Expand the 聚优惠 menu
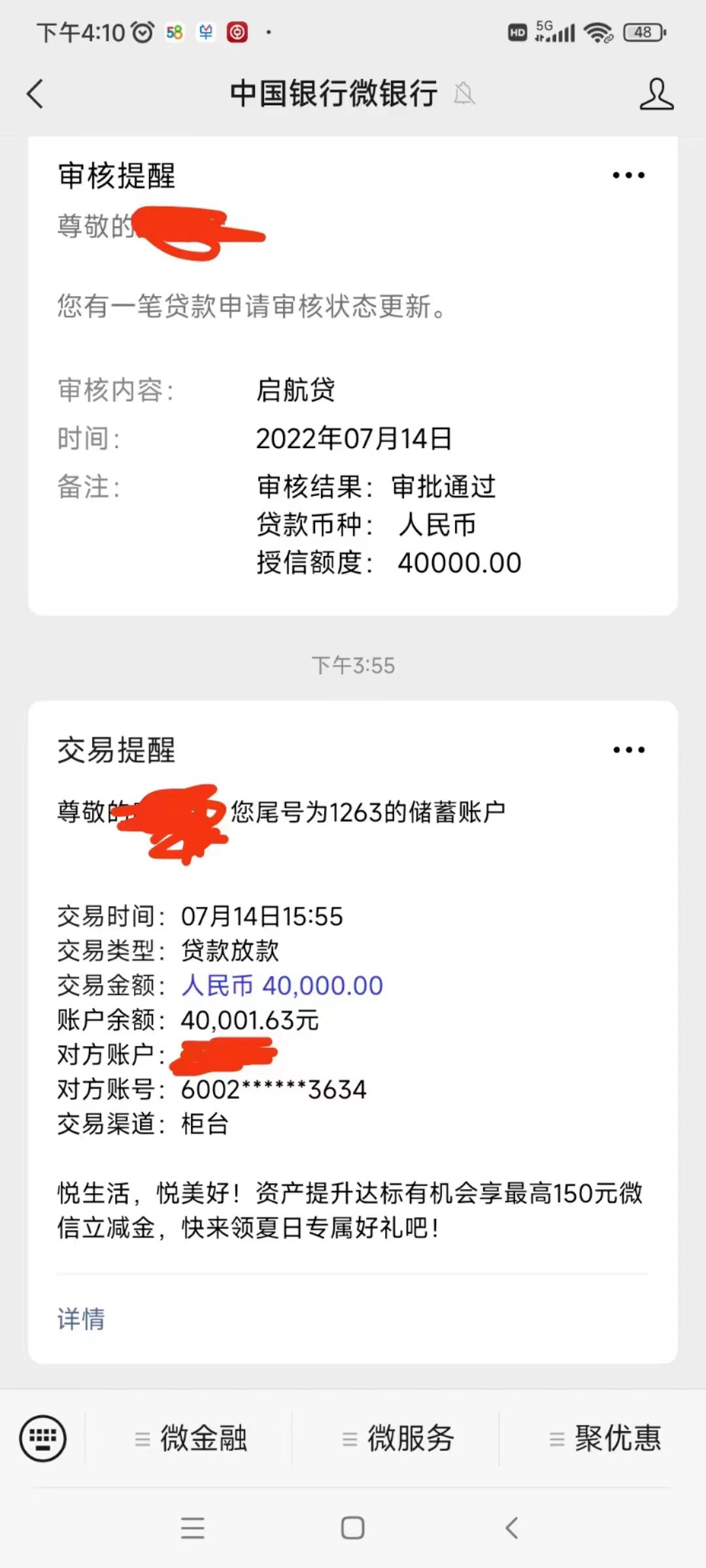This screenshot has width=706, height=1568. tap(605, 1438)
